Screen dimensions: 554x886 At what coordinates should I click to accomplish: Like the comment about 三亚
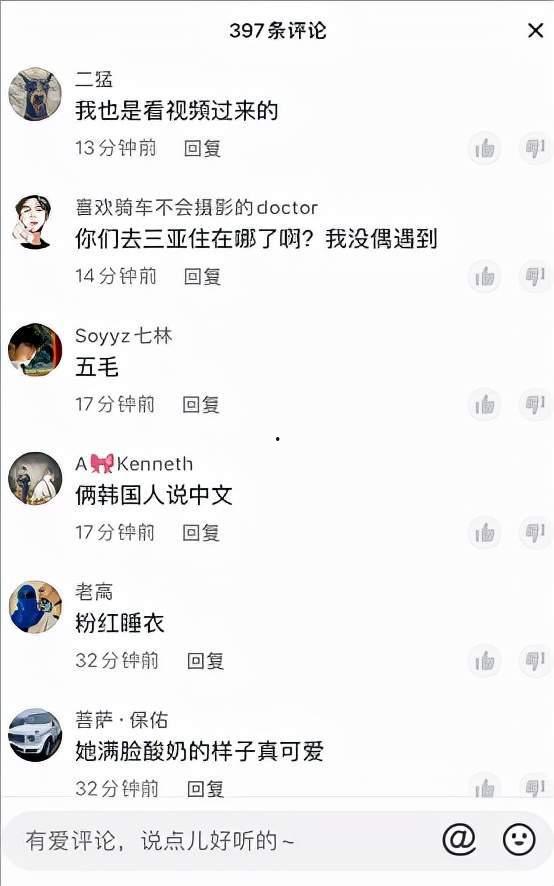pos(484,276)
